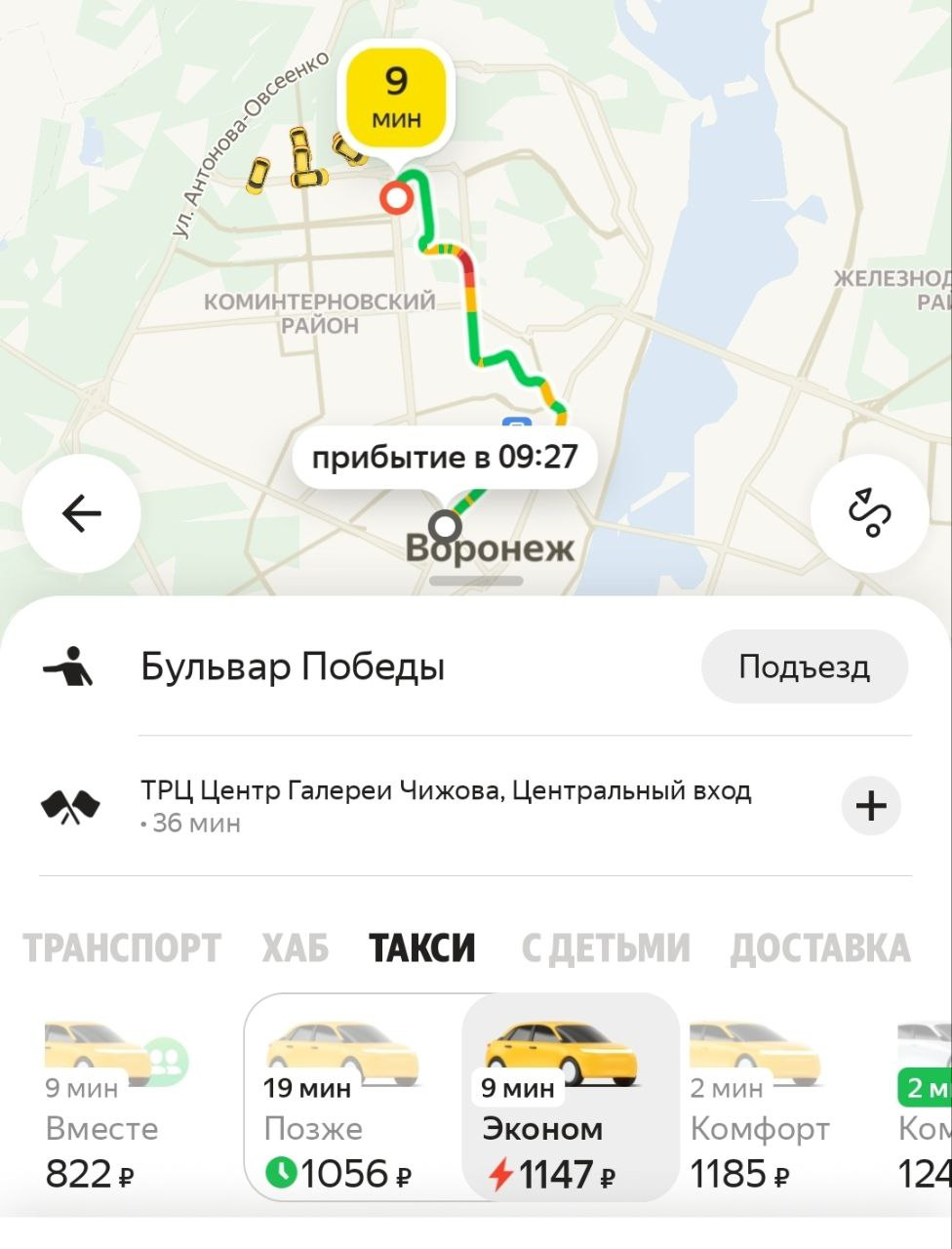Switch to the Транспорт tab
This screenshot has height=1249, width=952.
pos(122,947)
